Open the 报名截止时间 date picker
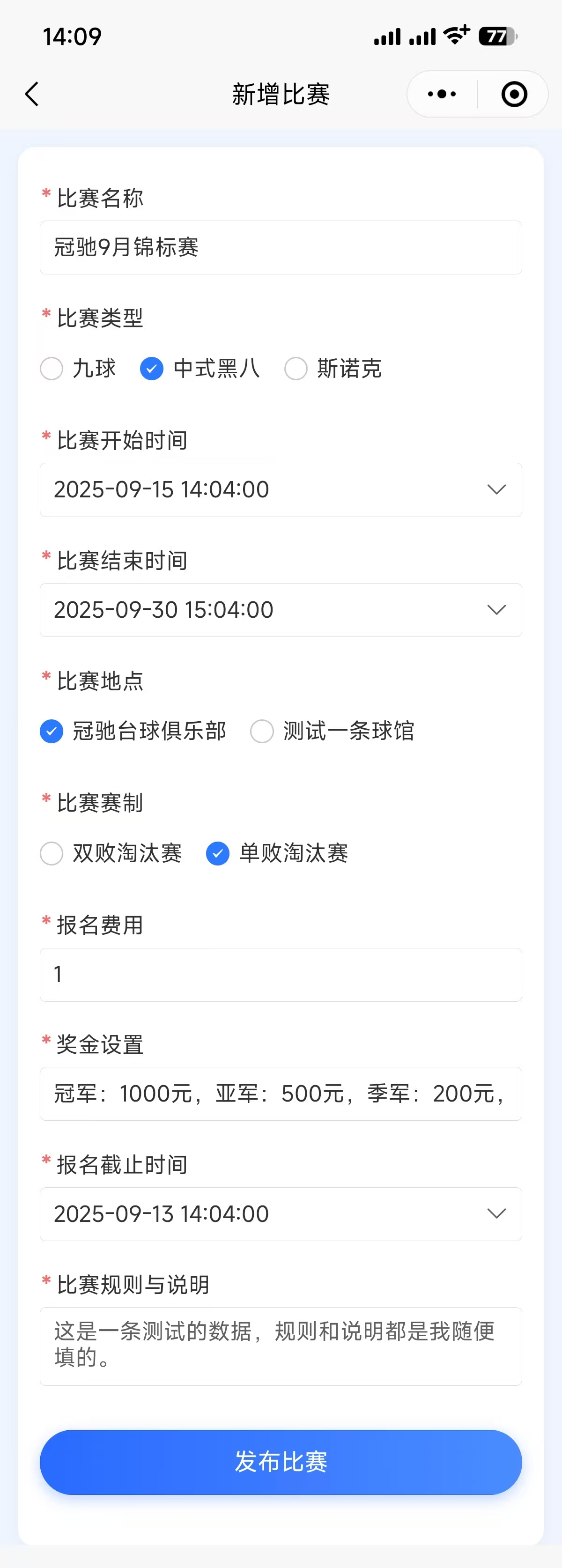Screen dimensions: 562x1568 click(x=280, y=1214)
